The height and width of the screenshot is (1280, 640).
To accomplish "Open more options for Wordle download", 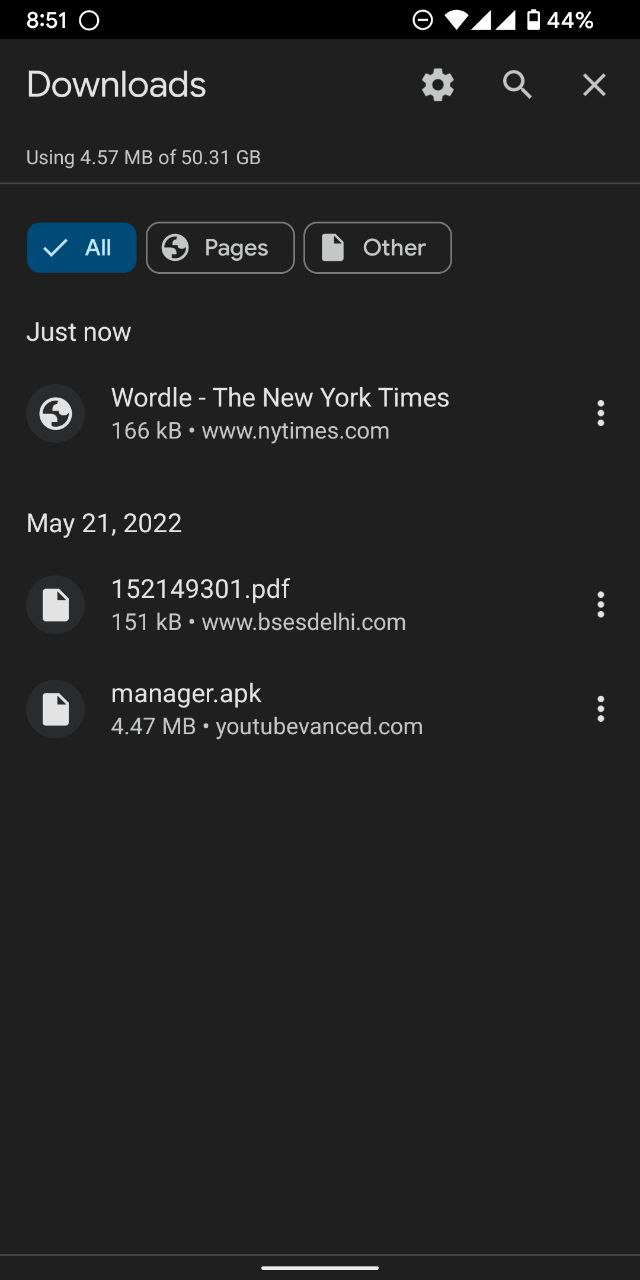I will point(601,413).
